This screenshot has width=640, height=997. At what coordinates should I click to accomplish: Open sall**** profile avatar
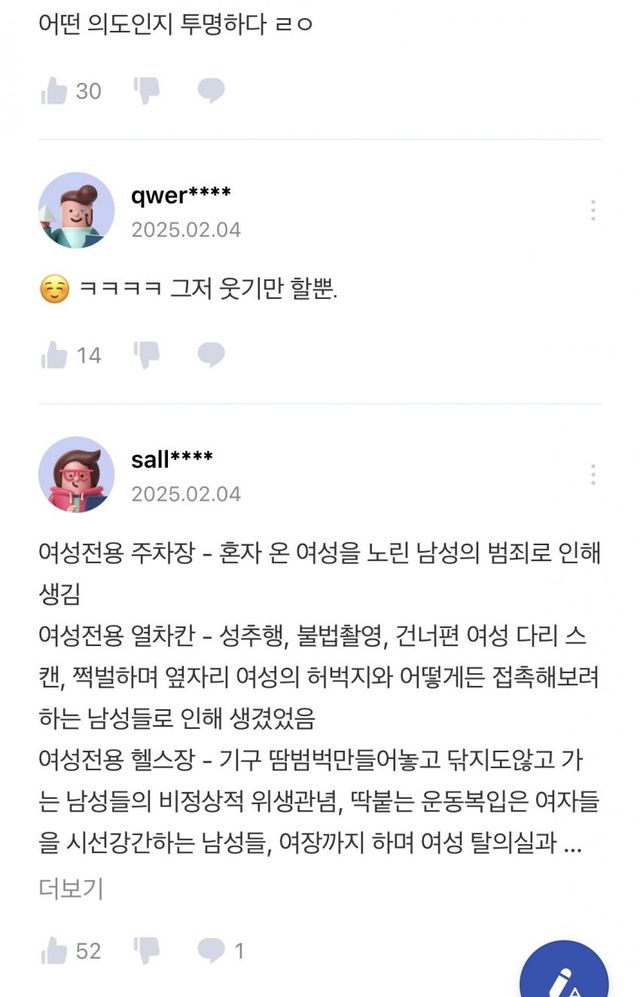pyautogui.click(x=76, y=474)
